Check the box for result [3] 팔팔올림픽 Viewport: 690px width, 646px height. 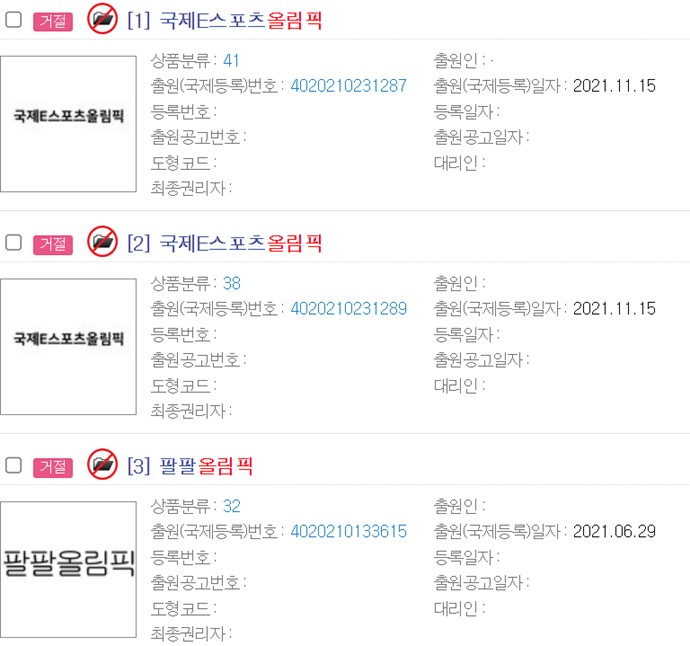(x=13, y=465)
